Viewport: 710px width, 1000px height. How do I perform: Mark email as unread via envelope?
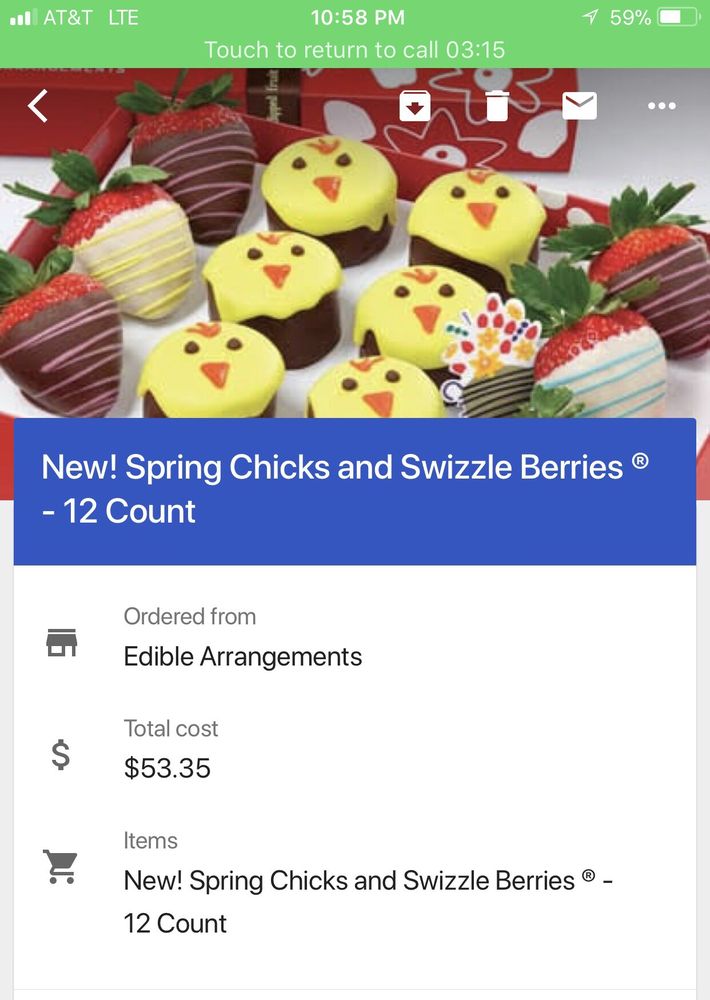click(x=579, y=105)
